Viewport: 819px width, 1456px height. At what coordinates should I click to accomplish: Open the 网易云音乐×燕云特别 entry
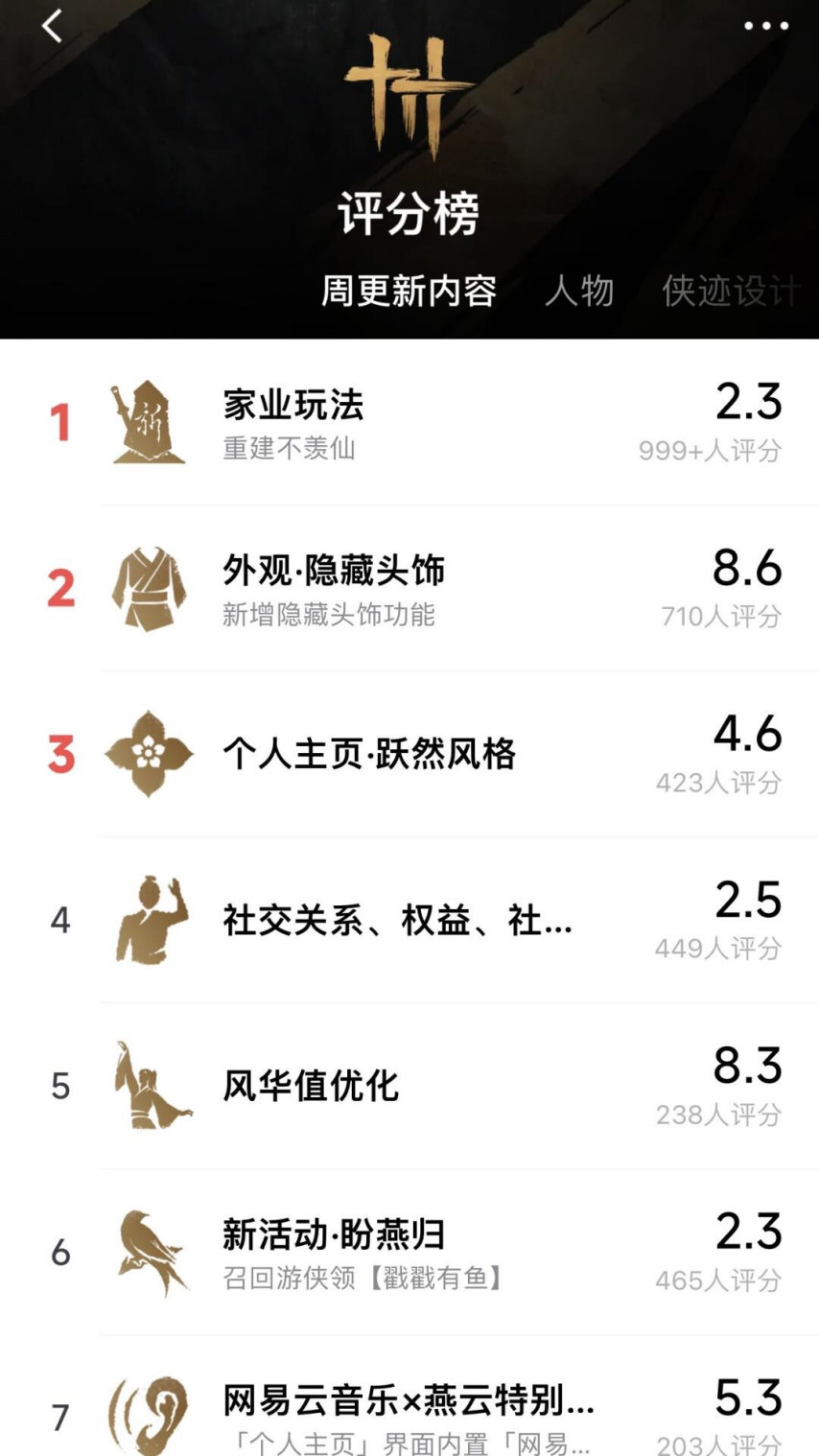tap(409, 1397)
